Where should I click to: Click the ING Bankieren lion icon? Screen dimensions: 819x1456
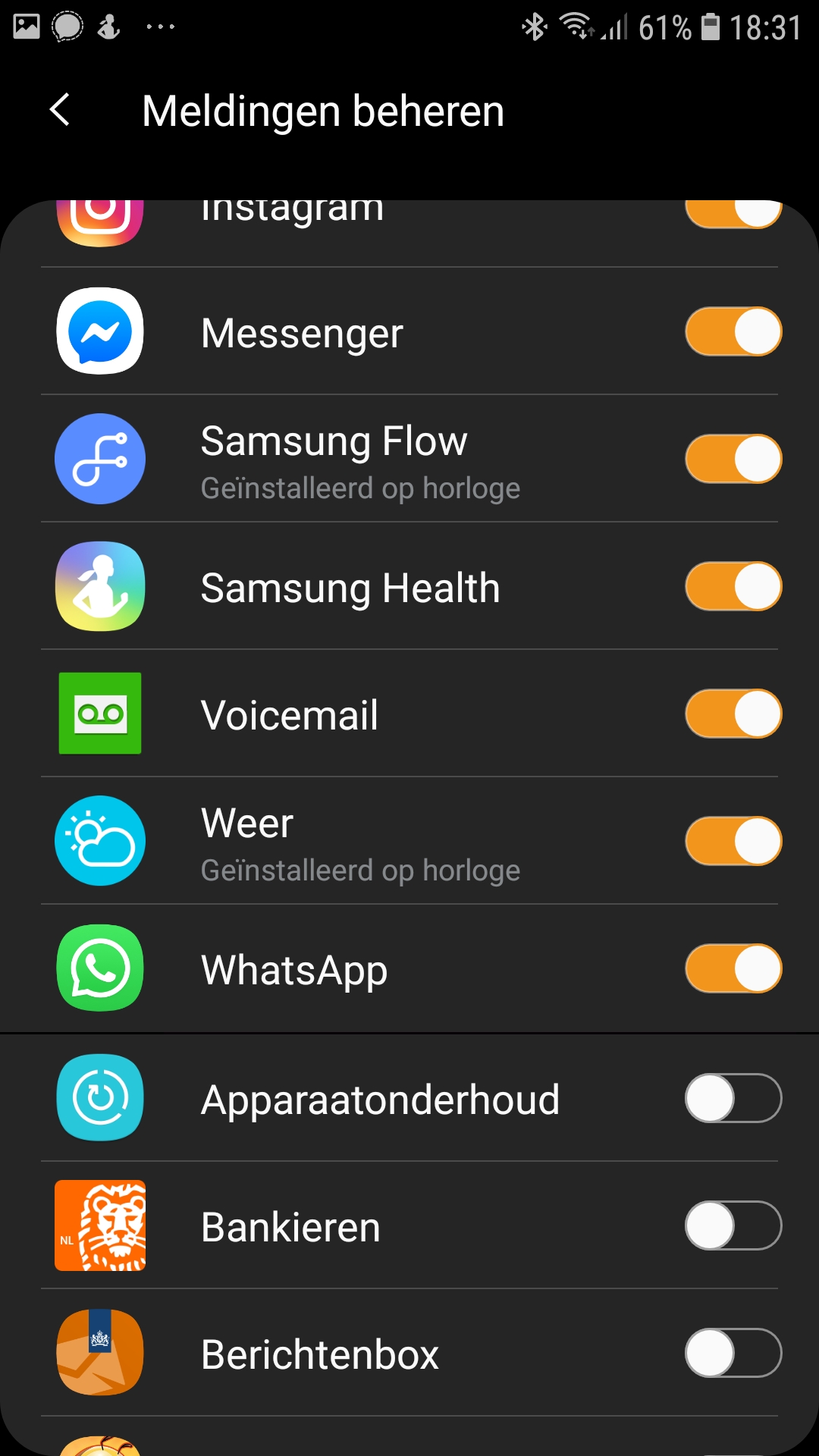coord(99,1226)
